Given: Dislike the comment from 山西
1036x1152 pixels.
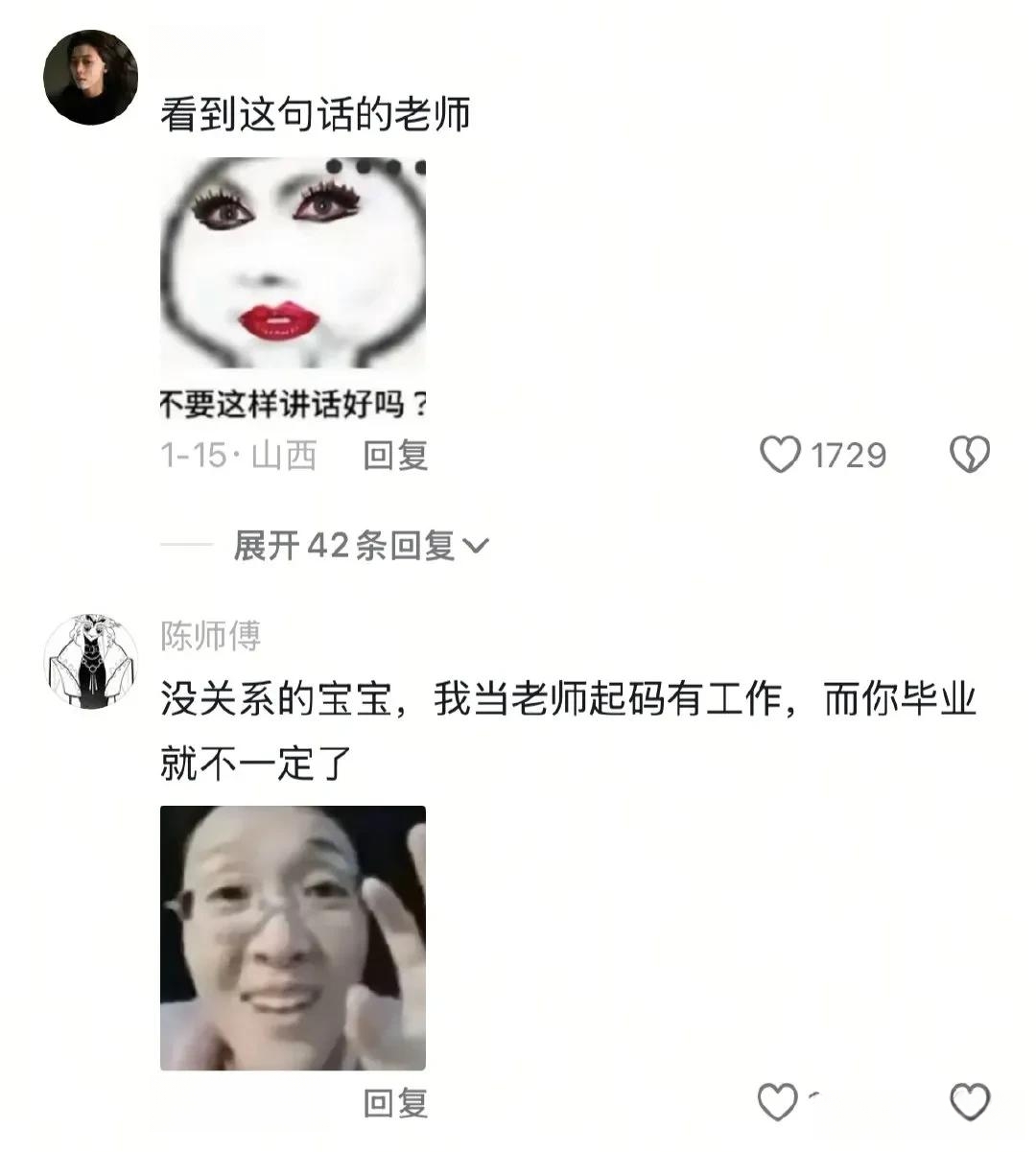Looking at the screenshot, I should click(x=969, y=455).
